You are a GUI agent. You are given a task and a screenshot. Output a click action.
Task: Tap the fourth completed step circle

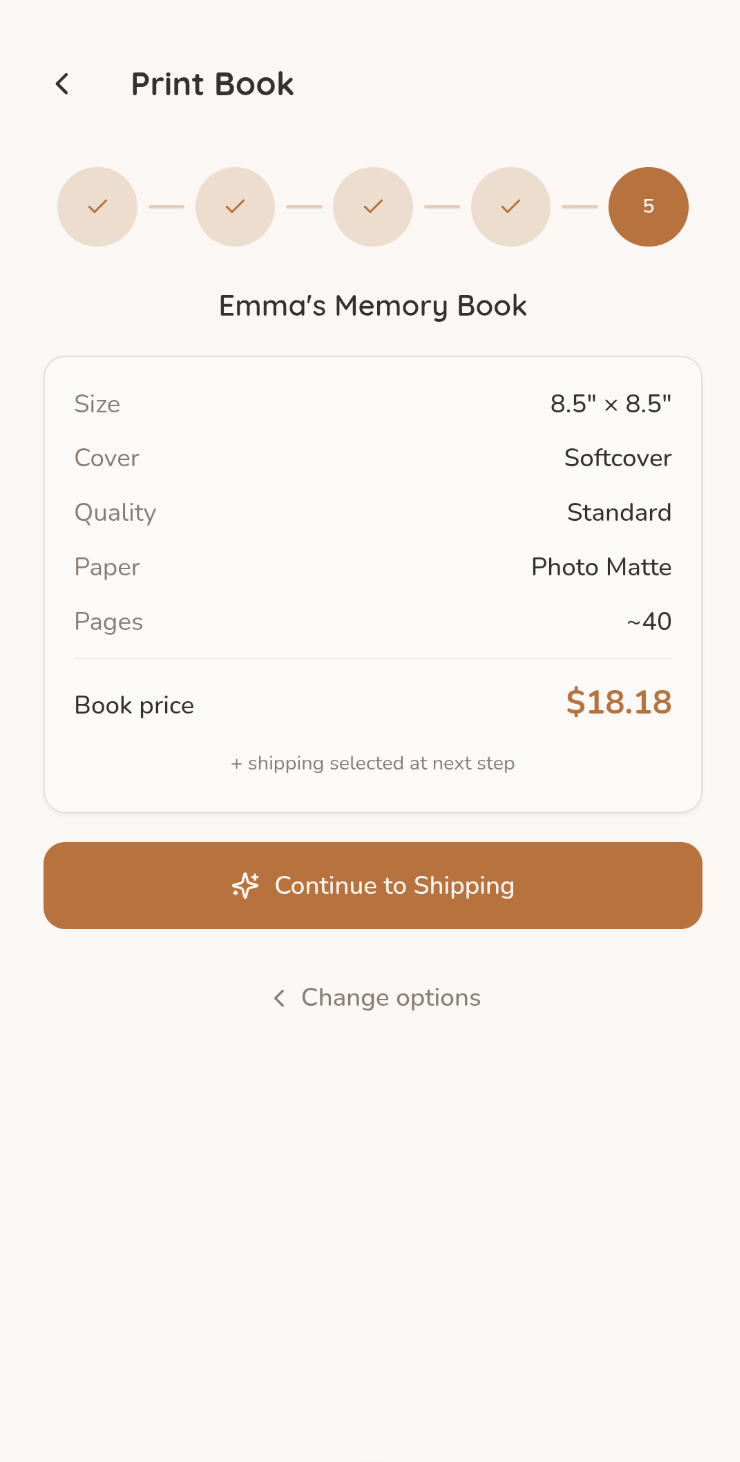click(x=511, y=206)
